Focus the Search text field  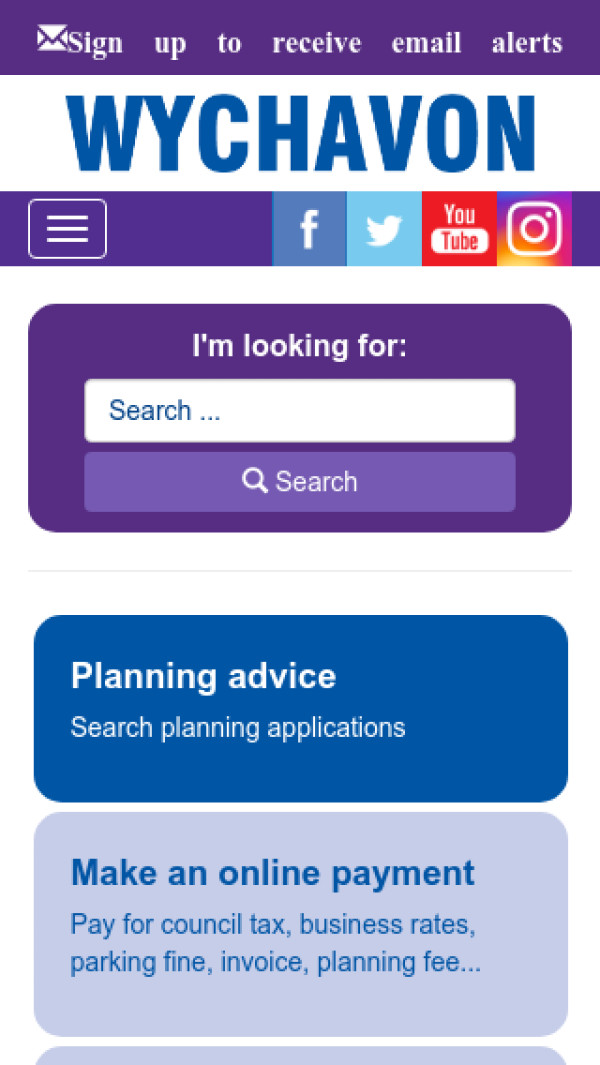[x=300, y=410]
